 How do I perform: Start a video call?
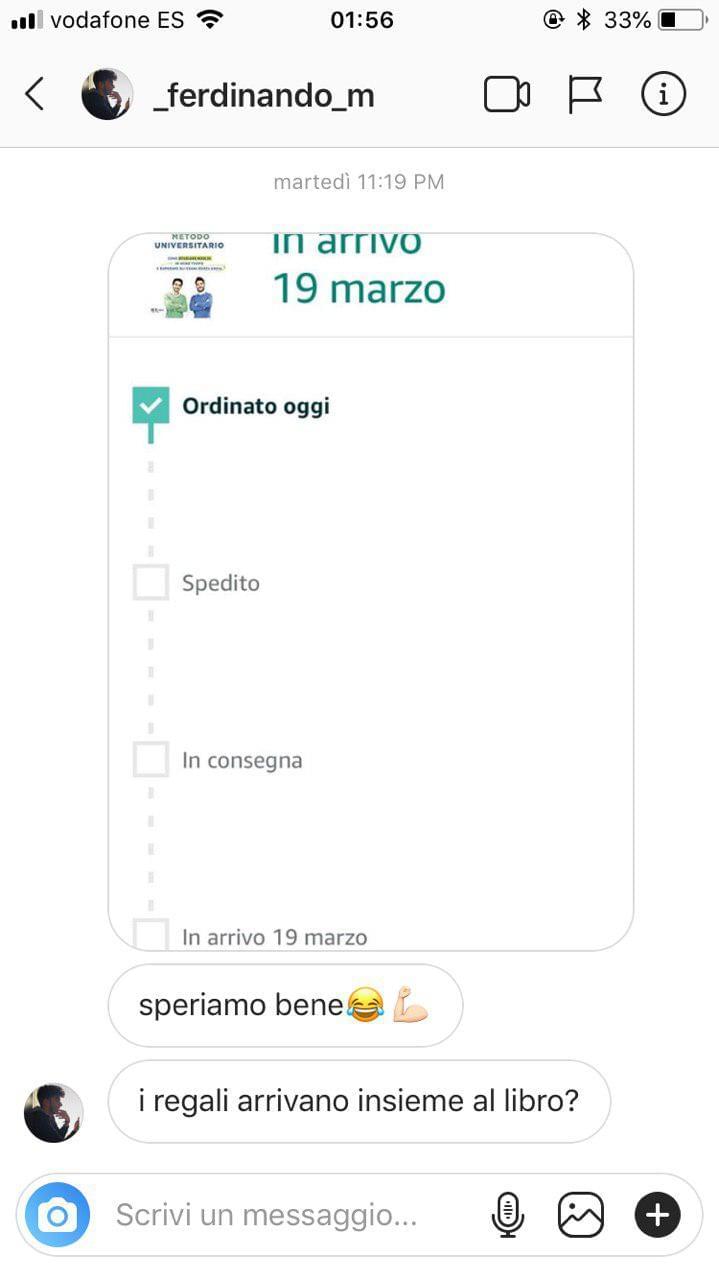(x=506, y=95)
